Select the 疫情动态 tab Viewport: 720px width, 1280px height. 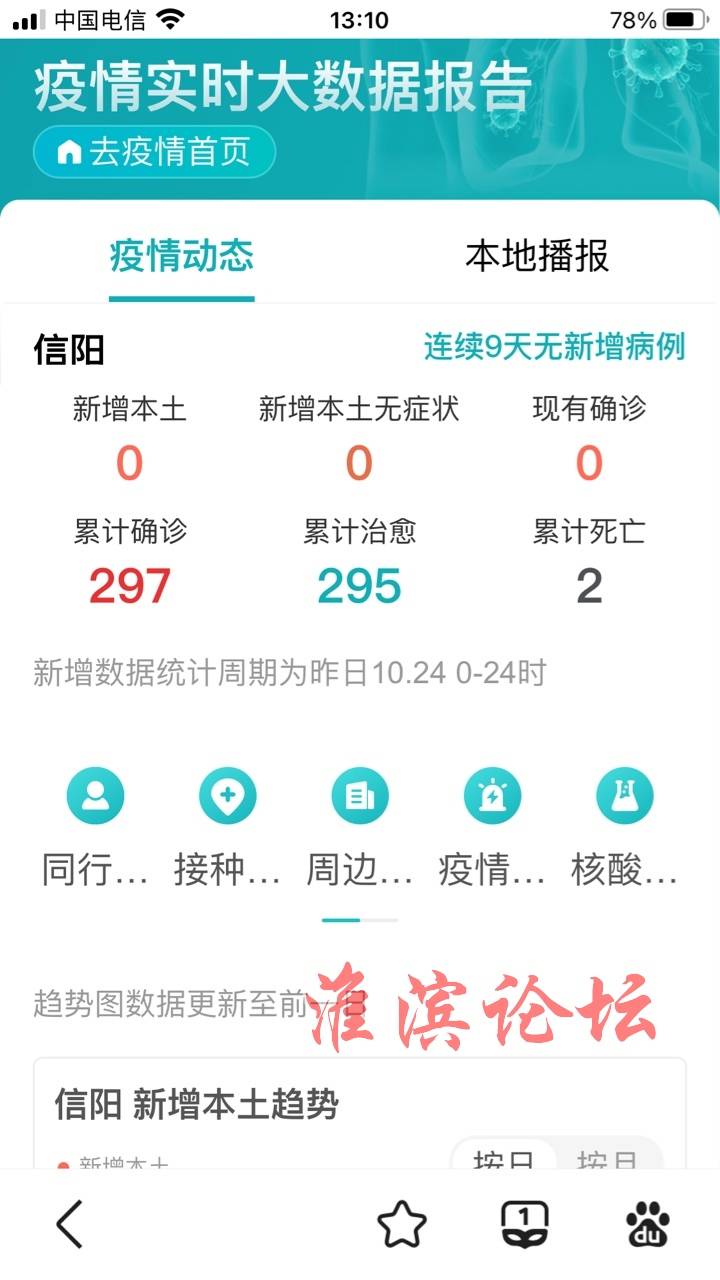(181, 256)
